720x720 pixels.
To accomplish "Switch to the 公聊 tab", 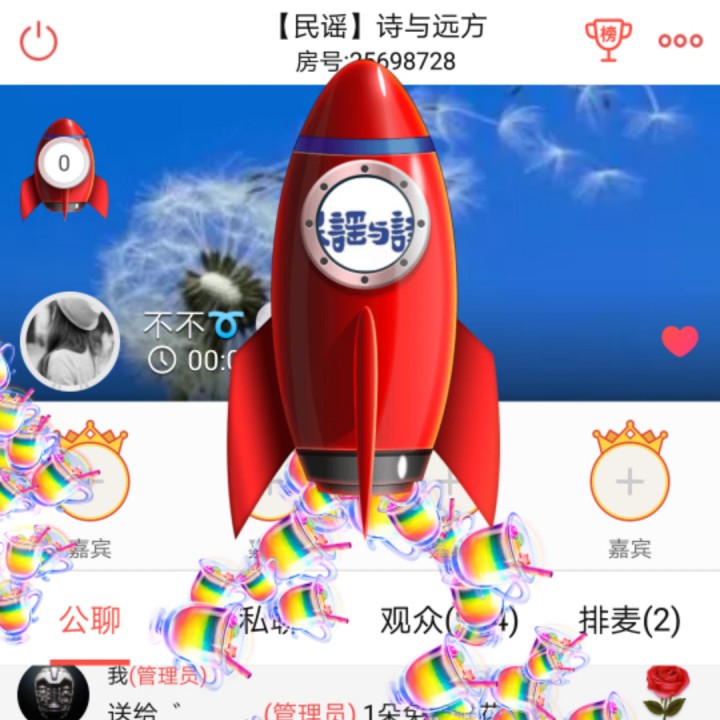I will pyautogui.click(x=90, y=621).
